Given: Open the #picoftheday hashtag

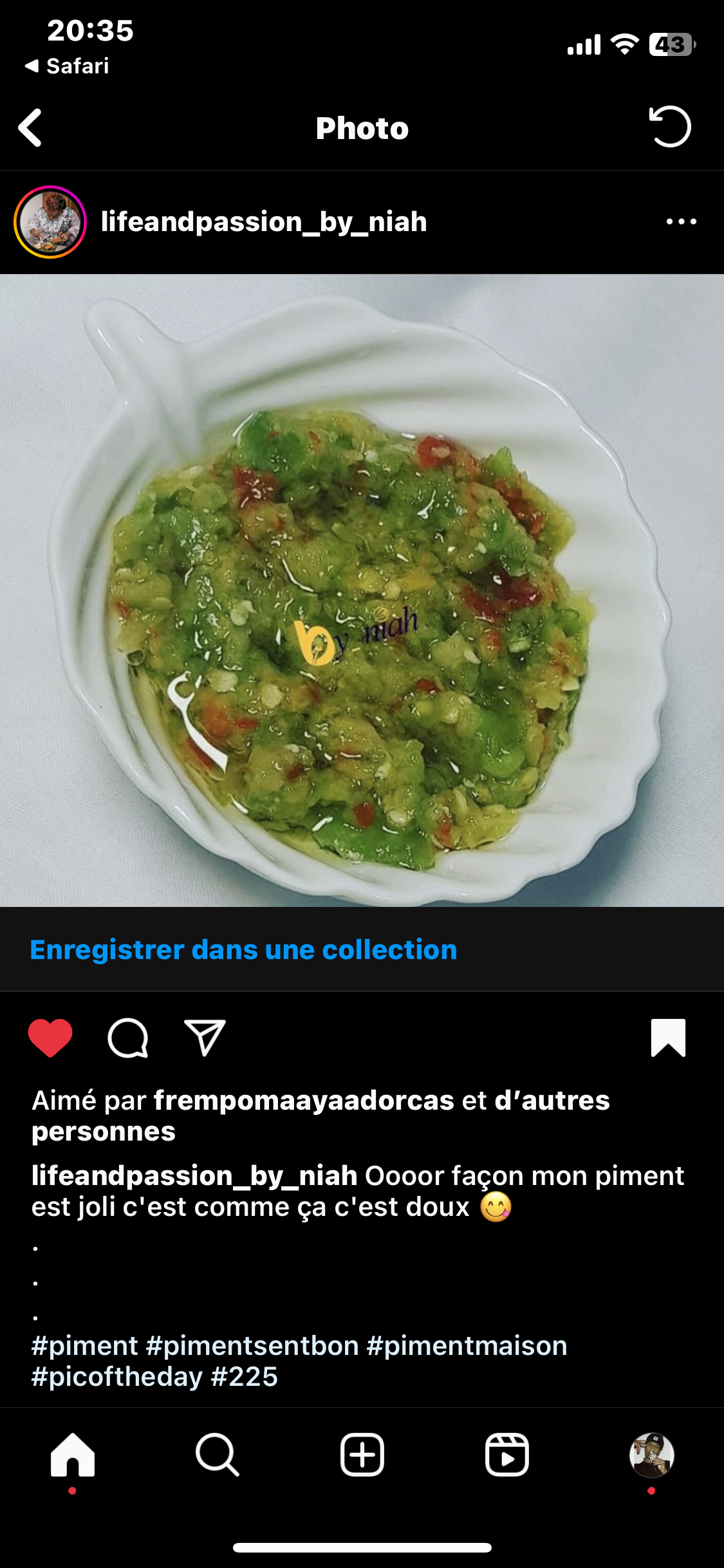Looking at the screenshot, I should click(x=117, y=1377).
